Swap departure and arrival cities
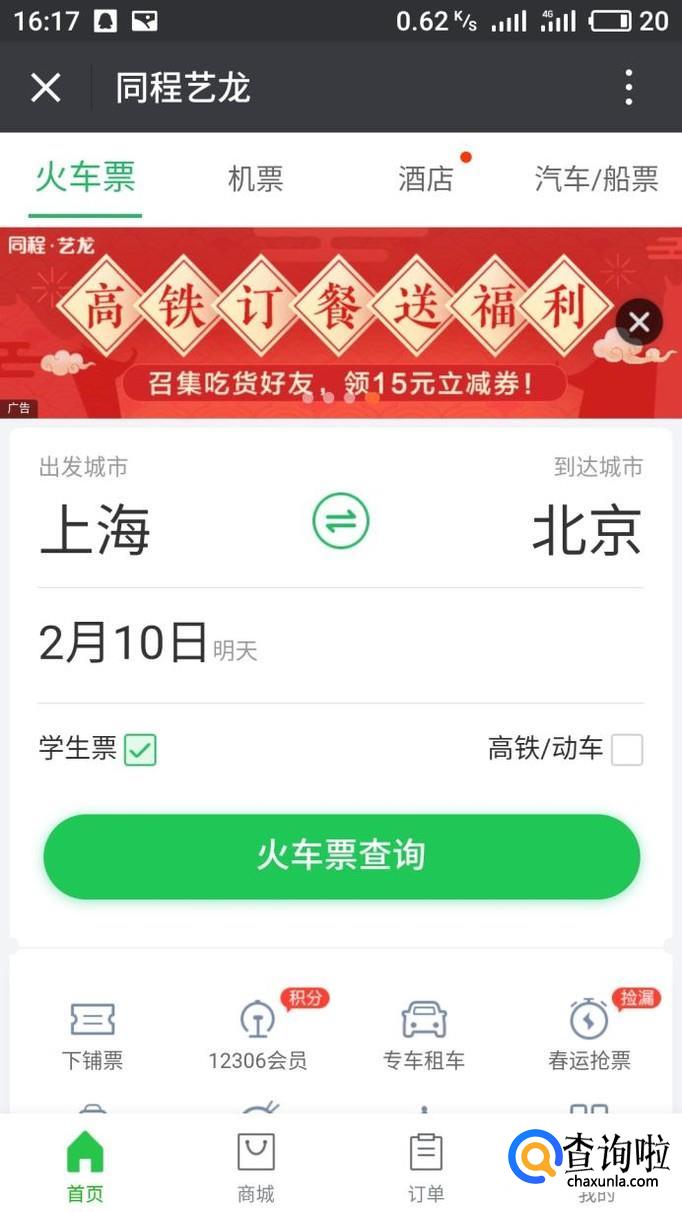This screenshot has height=1212, width=682. (x=341, y=522)
